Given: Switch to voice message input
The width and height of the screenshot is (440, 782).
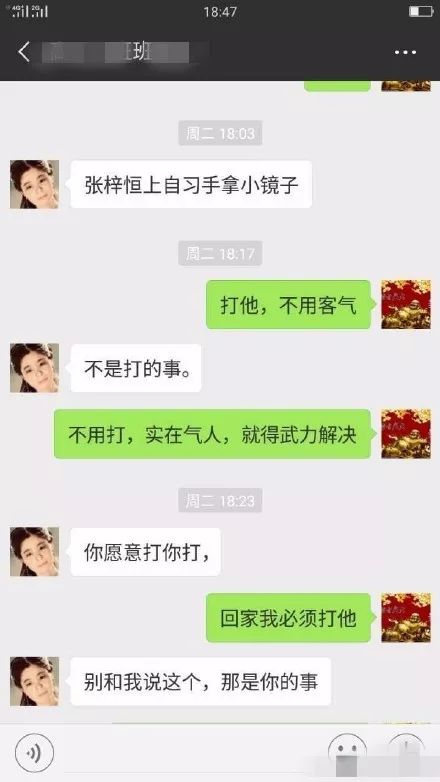Looking at the screenshot, I should [x=34, y=753].
